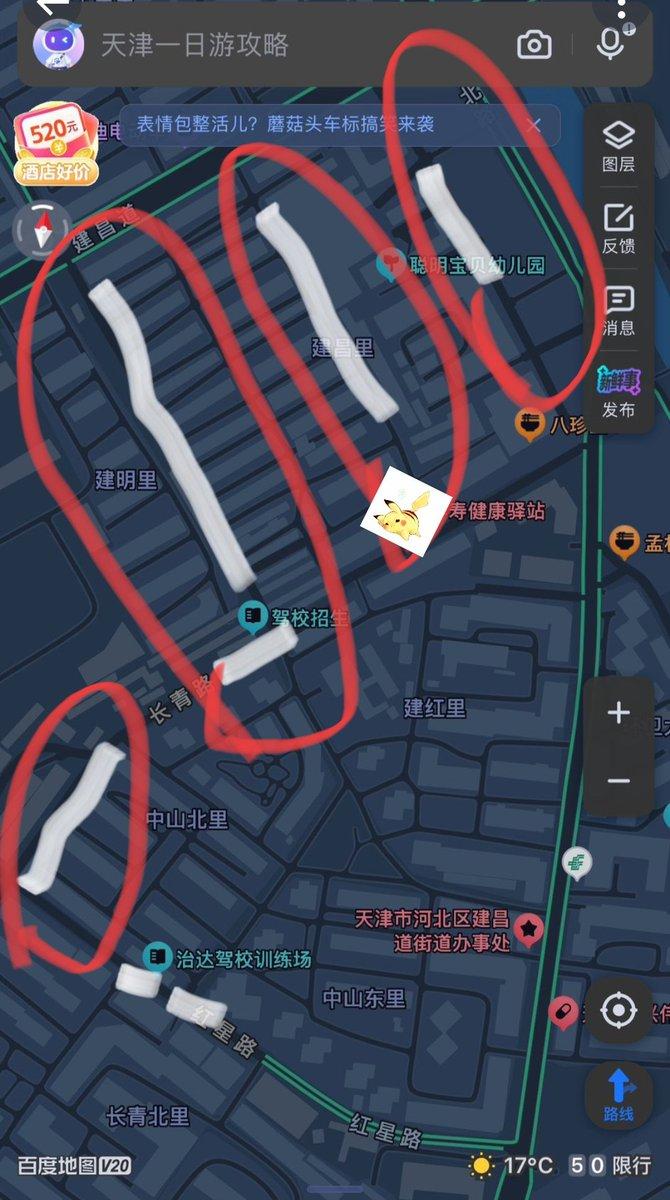
Task: Open 路线 route planning
Action: [619, 1095]
